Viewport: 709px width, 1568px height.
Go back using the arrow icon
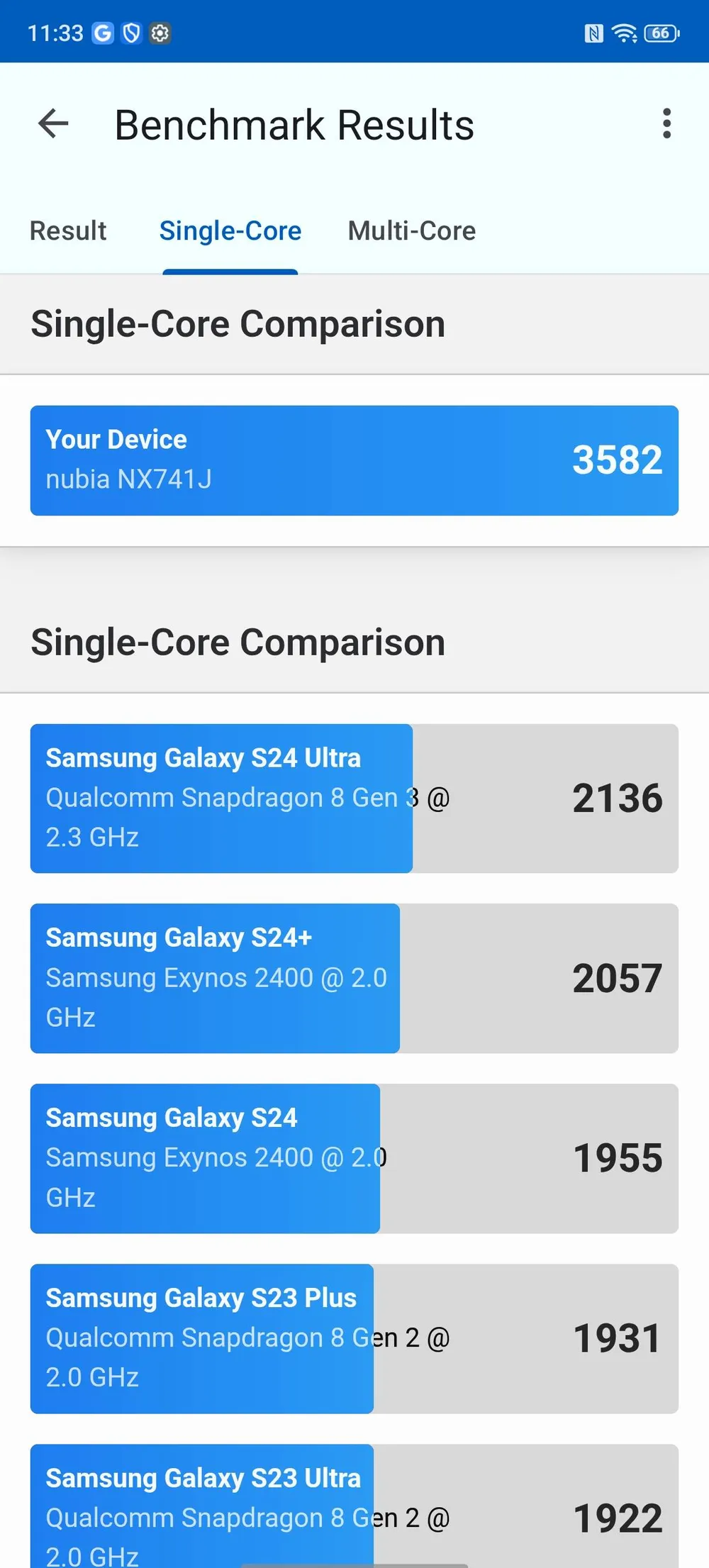tap(53, 124)
